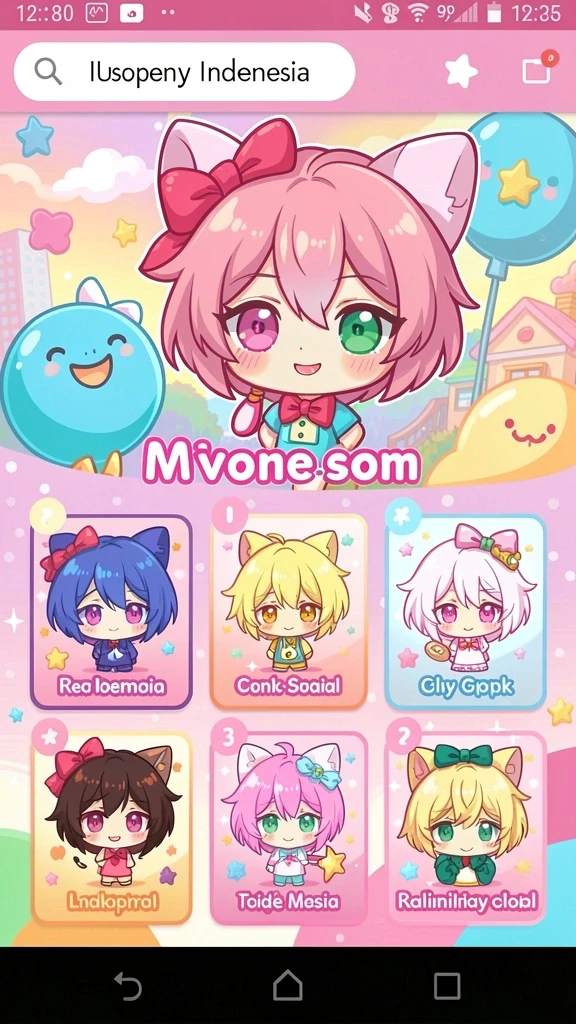576x1024 pixels.
Task: Choose the Lnakpirral character card
Action: 111,828
